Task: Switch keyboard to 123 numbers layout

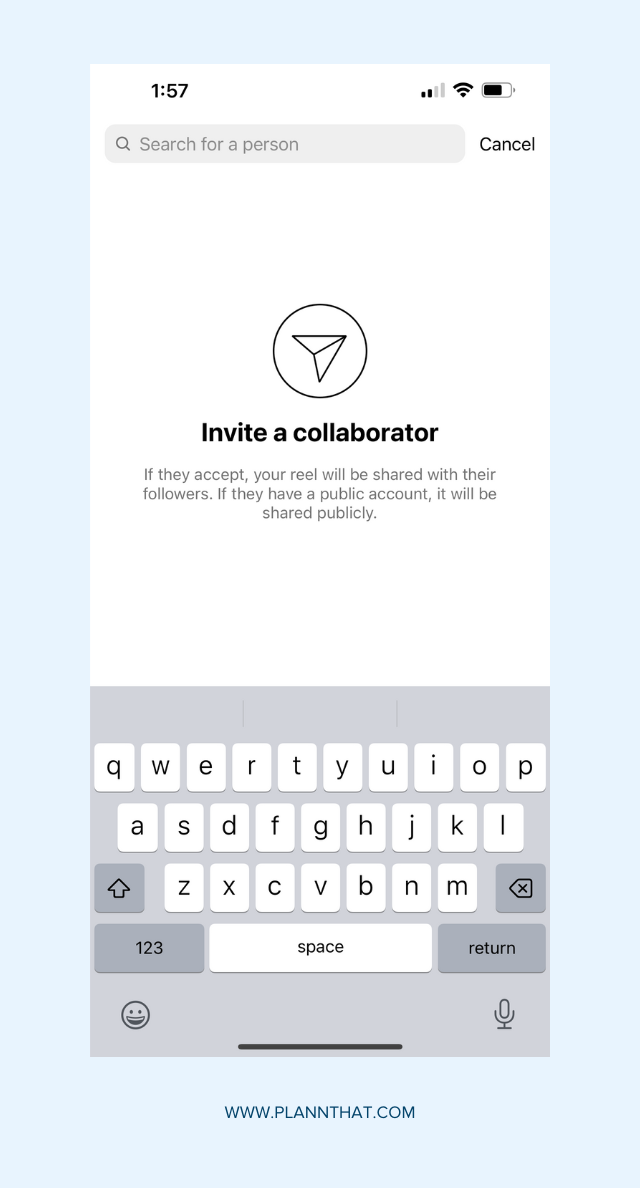Action: tap(149, 948)
